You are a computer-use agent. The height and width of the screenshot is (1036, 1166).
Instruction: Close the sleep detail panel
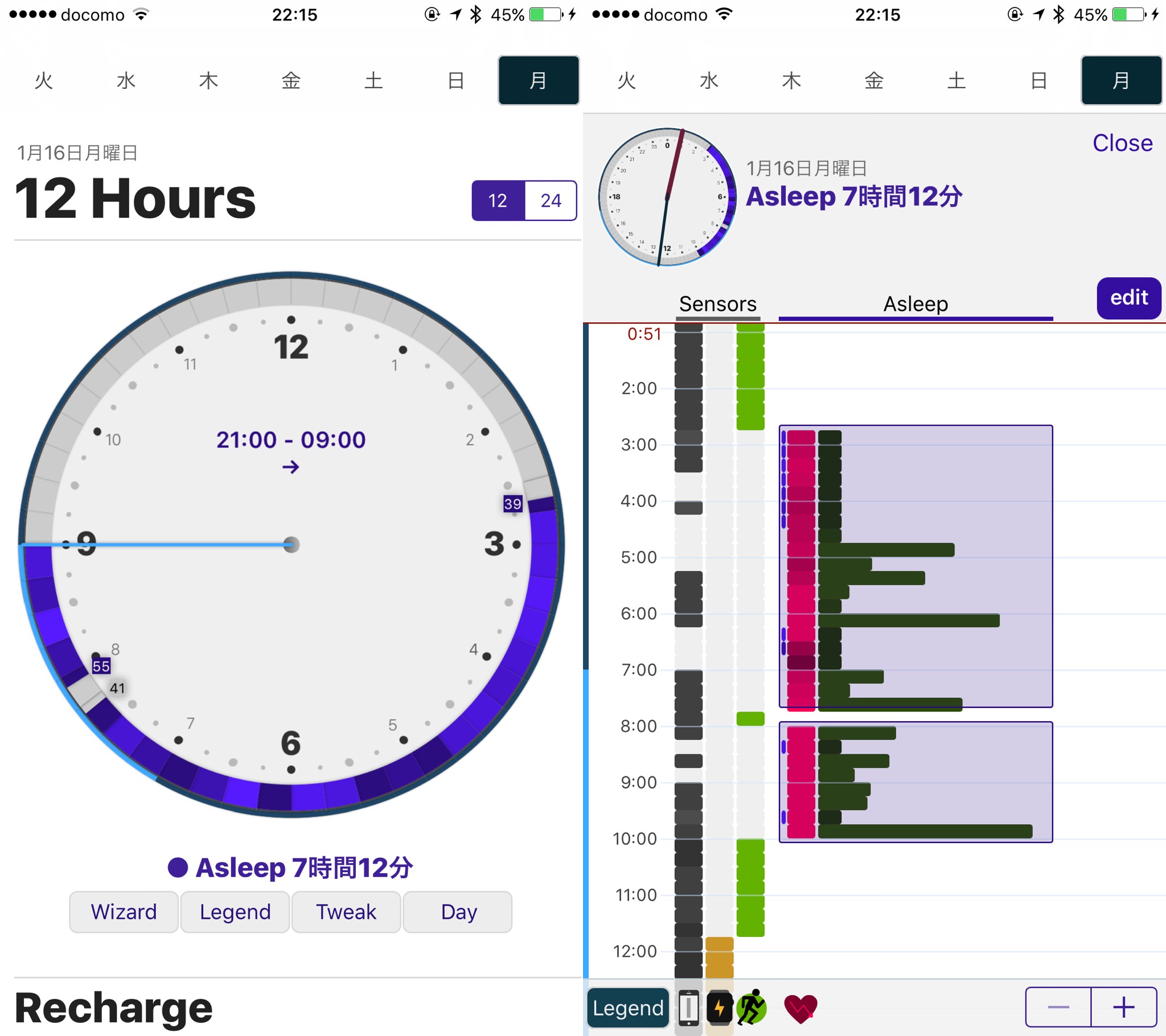1122,143
